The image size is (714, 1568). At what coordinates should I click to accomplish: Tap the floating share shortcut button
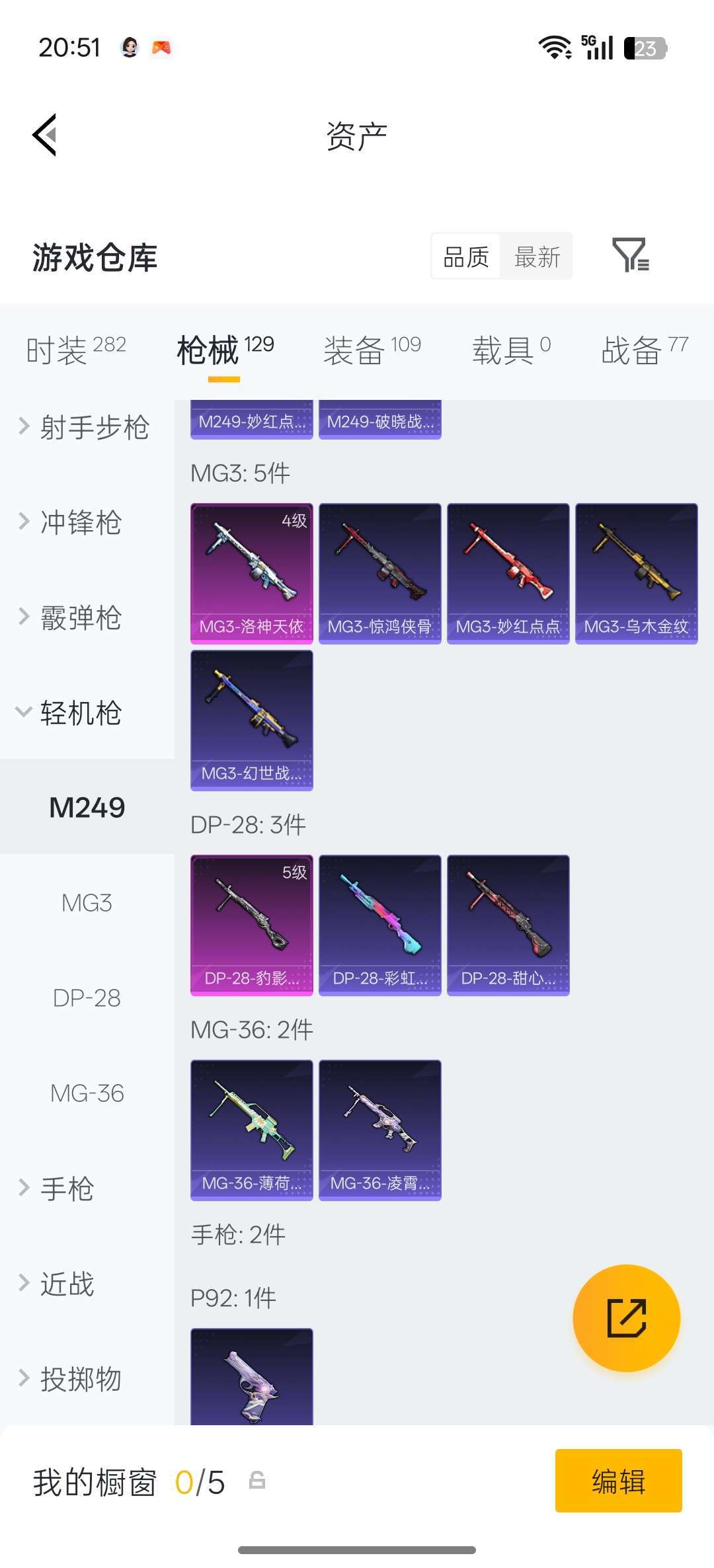[x=625, y=1318]
